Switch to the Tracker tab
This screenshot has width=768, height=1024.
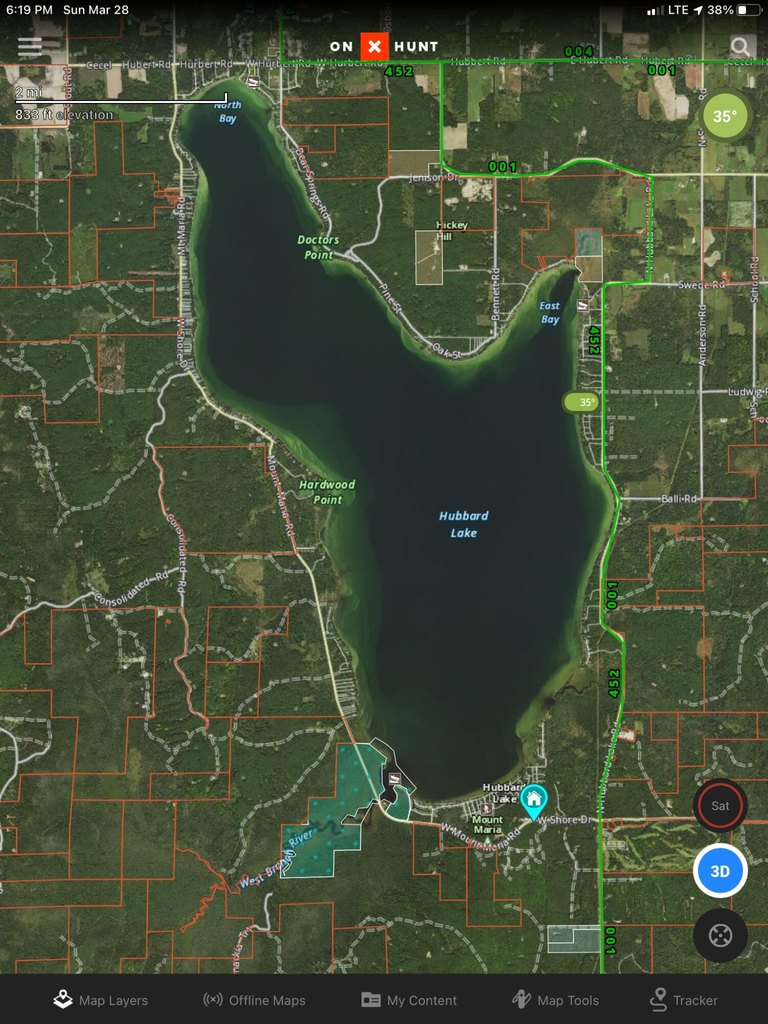683,999
